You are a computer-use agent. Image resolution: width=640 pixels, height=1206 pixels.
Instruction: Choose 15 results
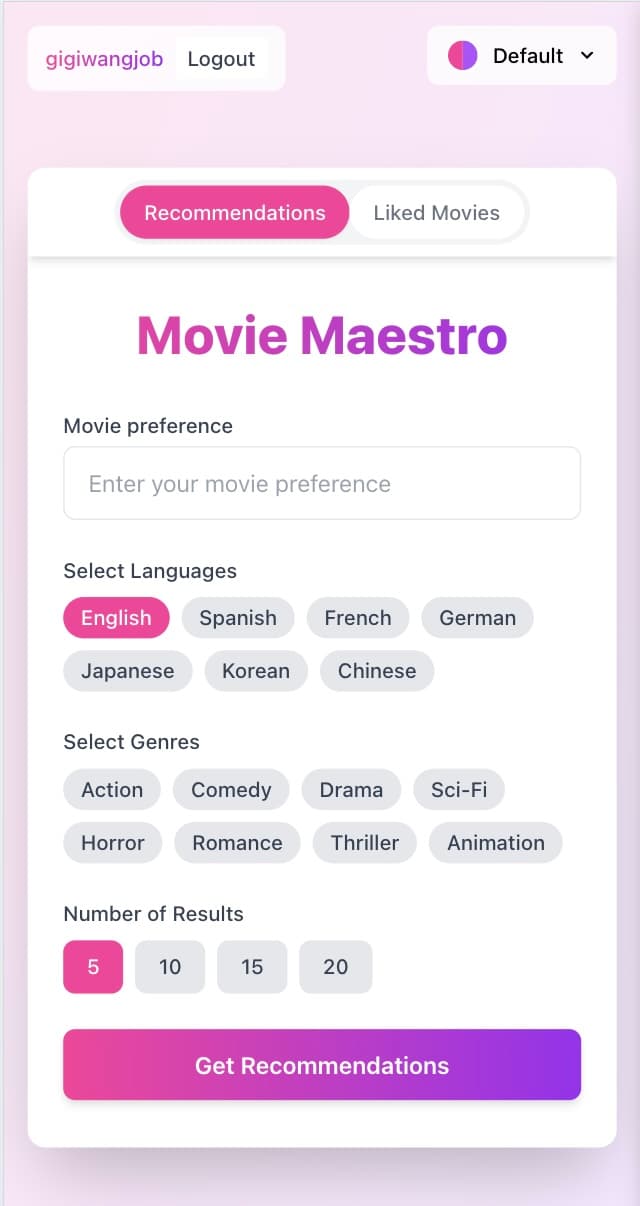click(x=252, y=967)
